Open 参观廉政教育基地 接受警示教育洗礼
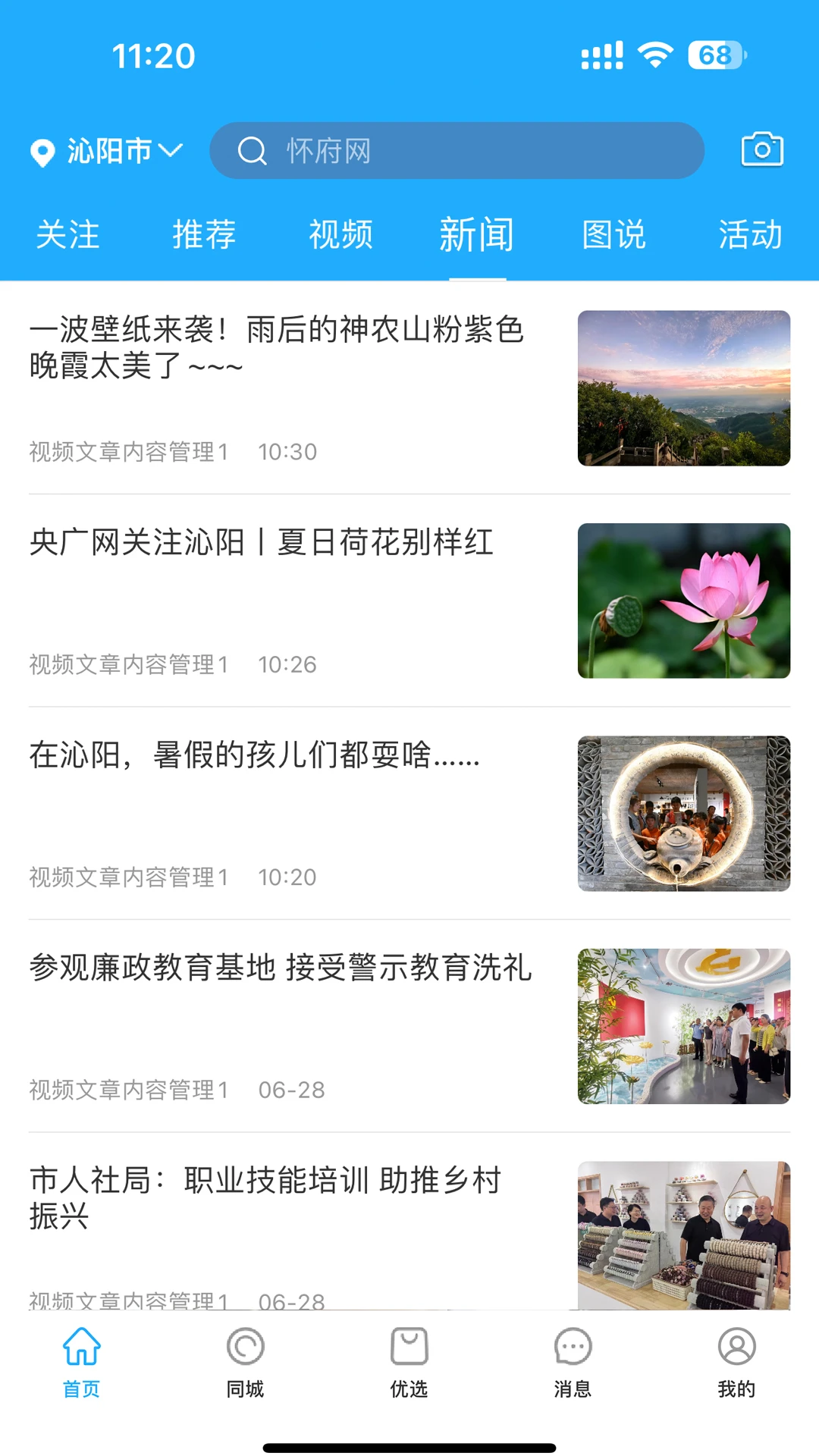 (x=281, y=968)
